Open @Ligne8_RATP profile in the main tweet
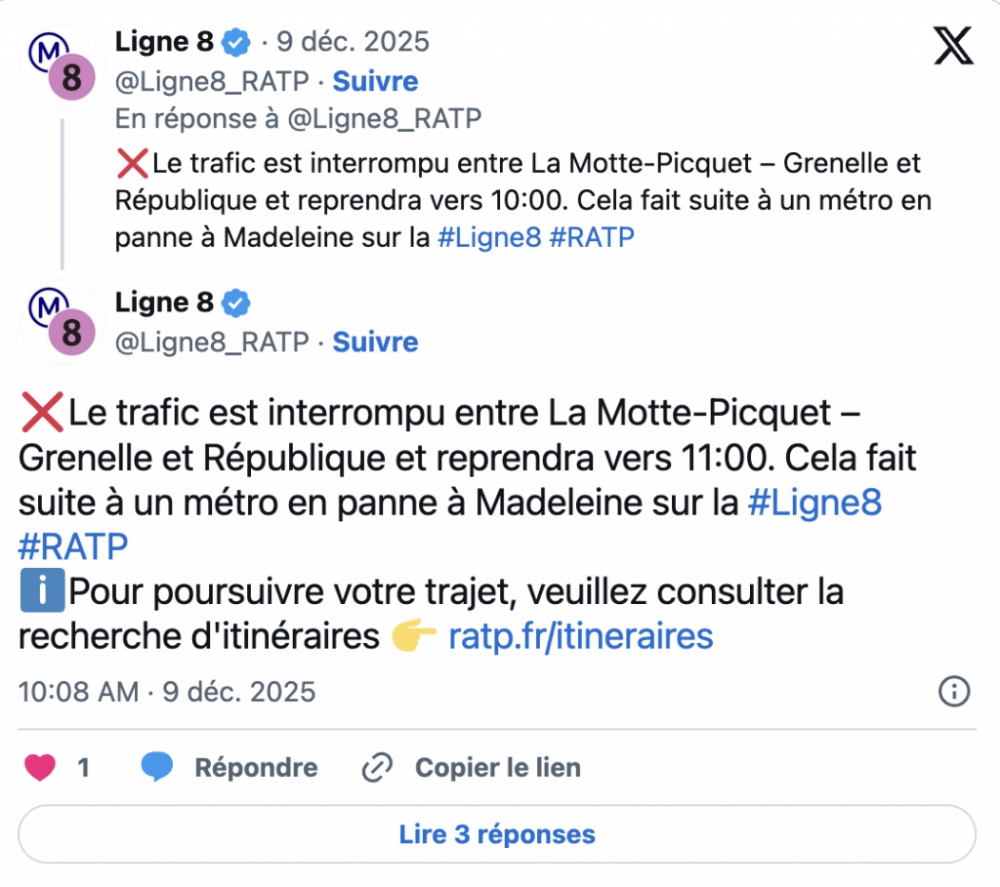Screen dimensions: 1000x887 pyautogui.click(x=212, y=342)
